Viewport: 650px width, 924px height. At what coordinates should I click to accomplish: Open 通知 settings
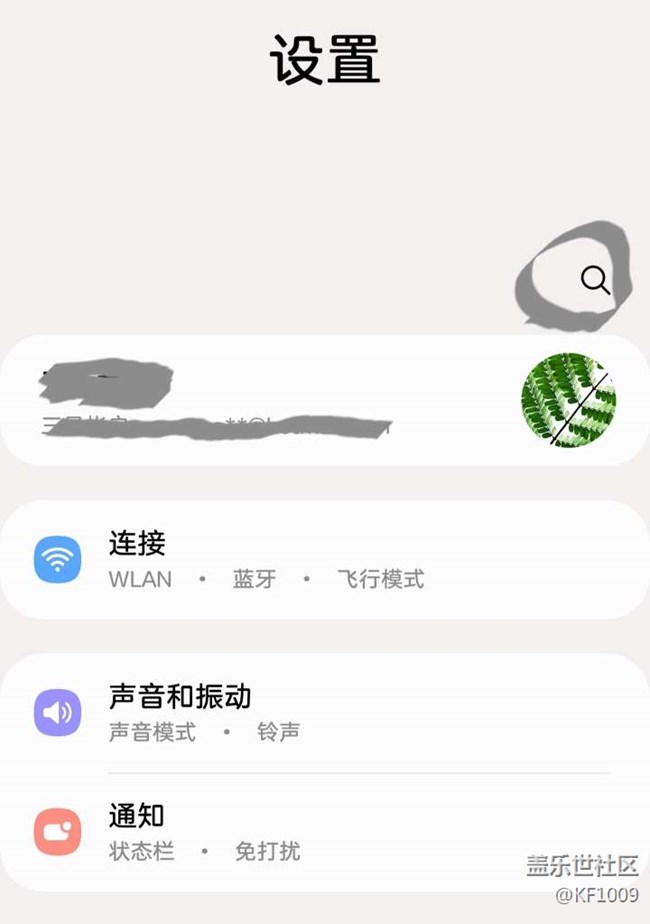pyautogui.click(x=324, y=832)
